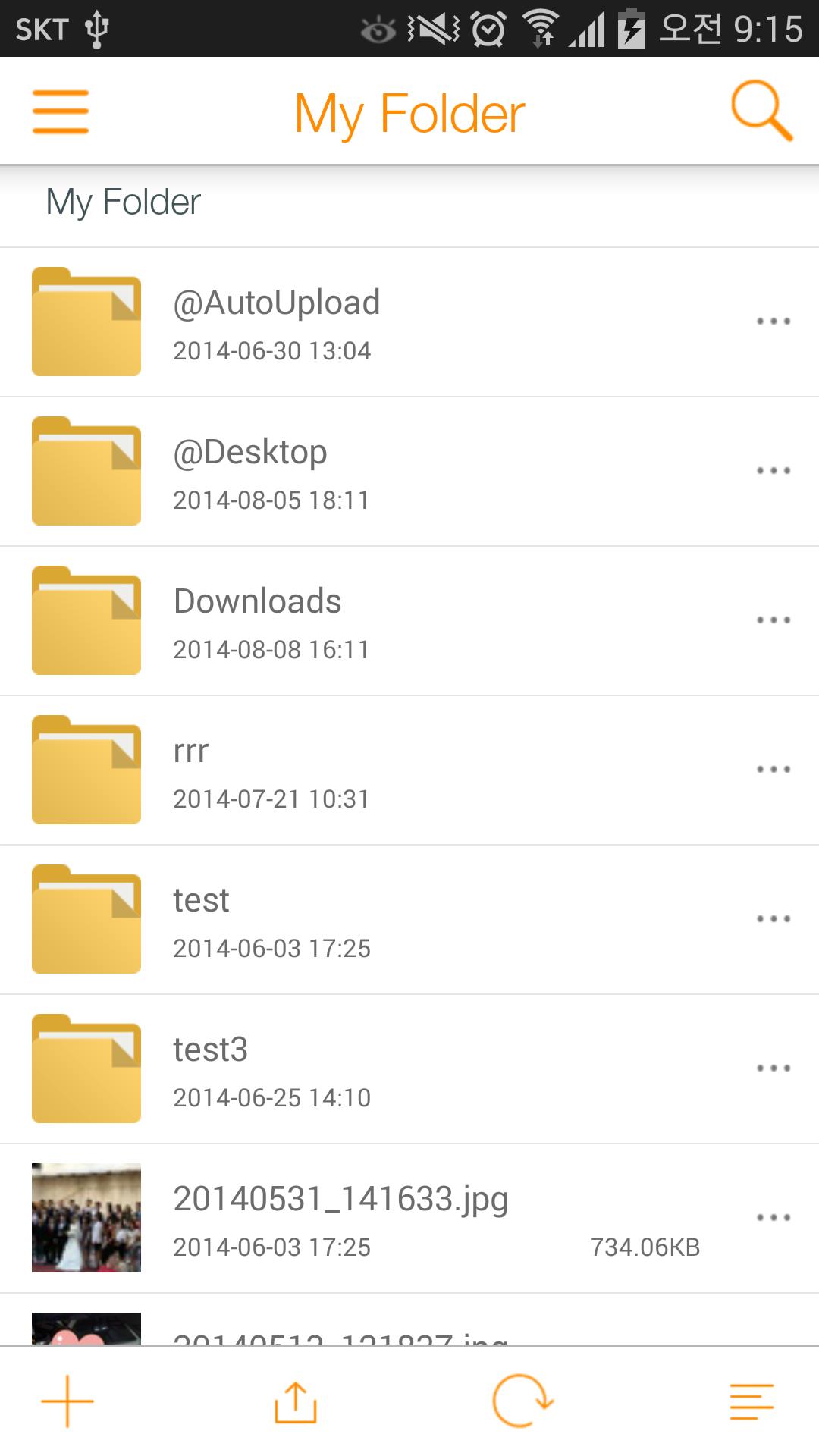The image size is (819, 1456).
Task: Open the test3 folder
Action: (x=211, y=1068)
